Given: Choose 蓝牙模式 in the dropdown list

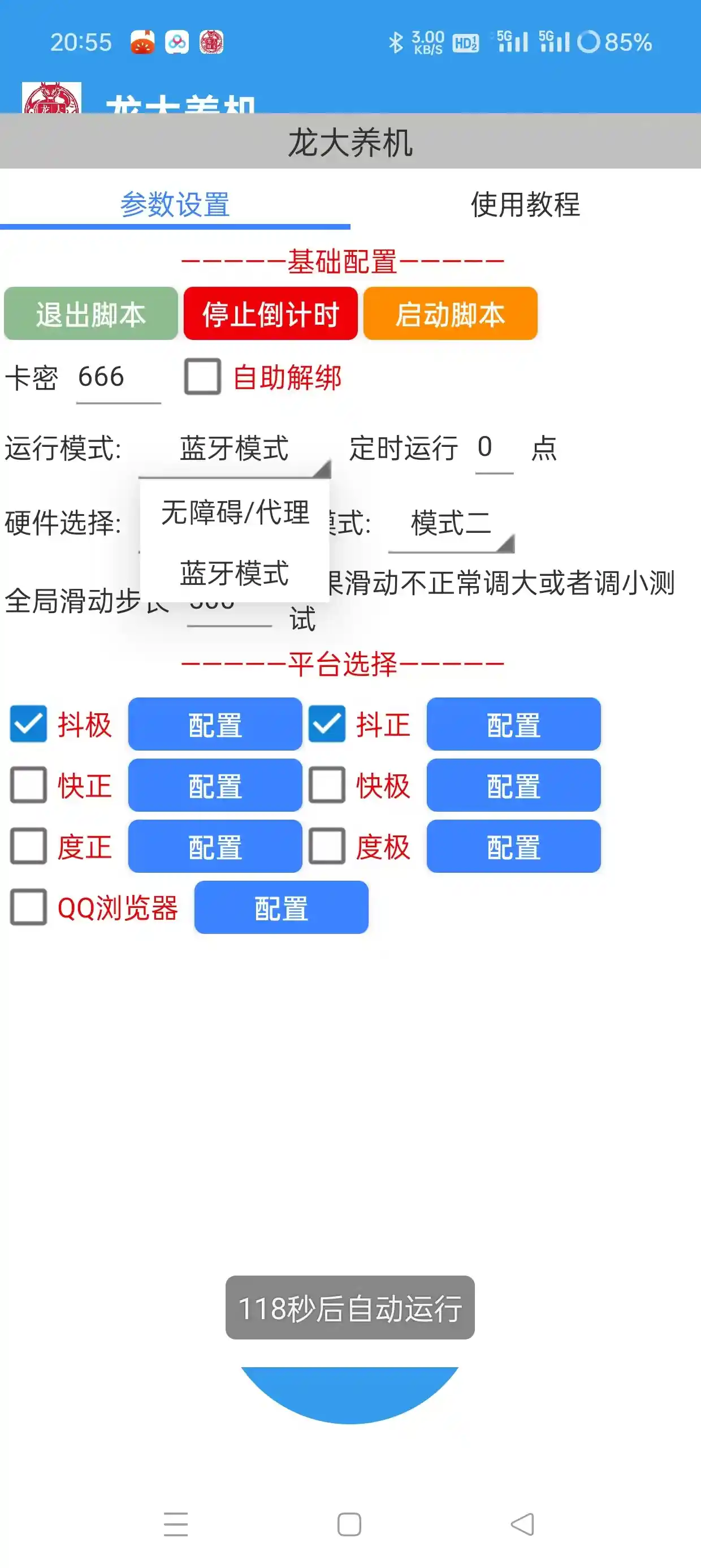Looking at the screenshot, I should pos(234,572).
